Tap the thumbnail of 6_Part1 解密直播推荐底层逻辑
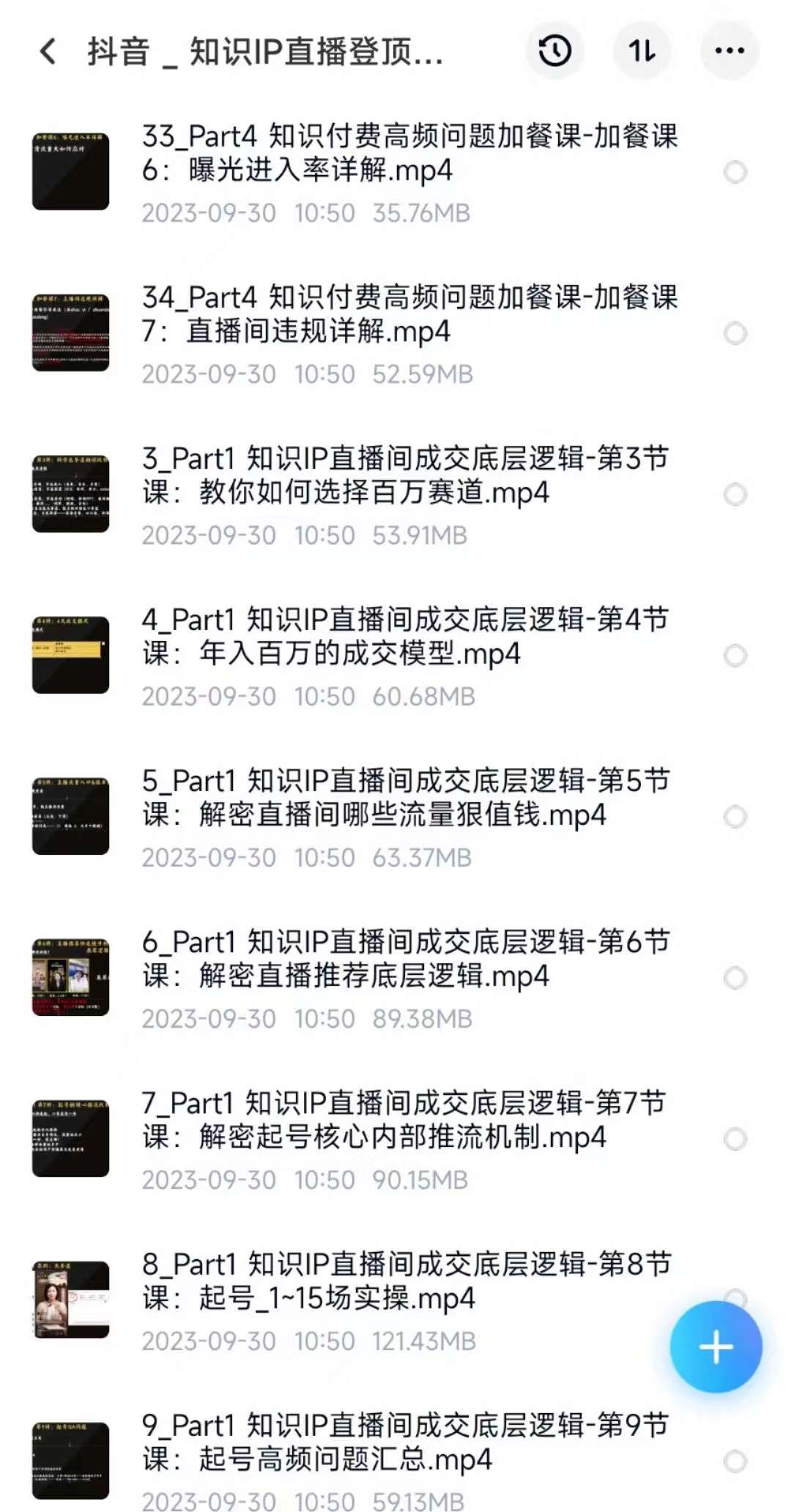 click(70, 977)
